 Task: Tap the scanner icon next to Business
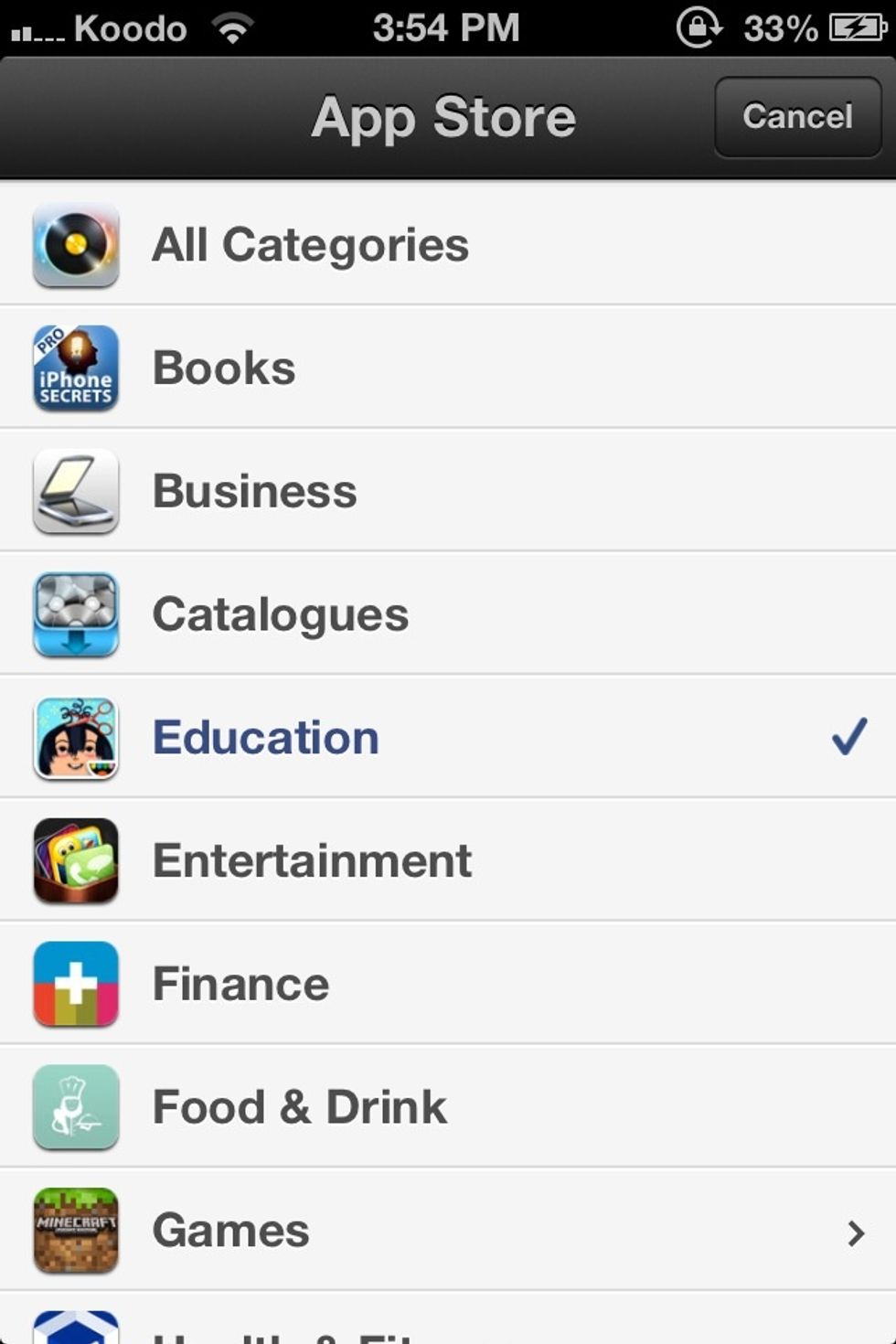76,491
